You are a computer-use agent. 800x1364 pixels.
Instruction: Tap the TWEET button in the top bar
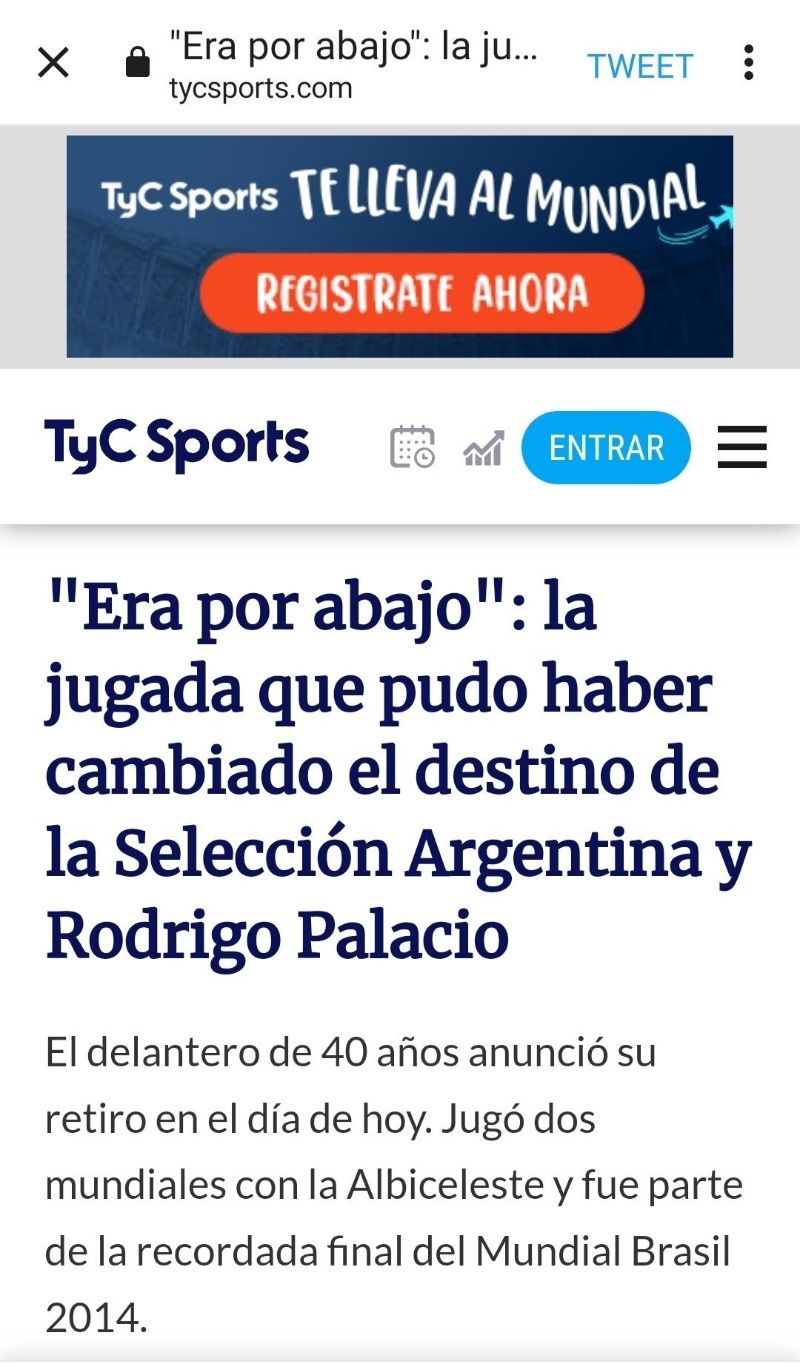[x=640, y=66]
